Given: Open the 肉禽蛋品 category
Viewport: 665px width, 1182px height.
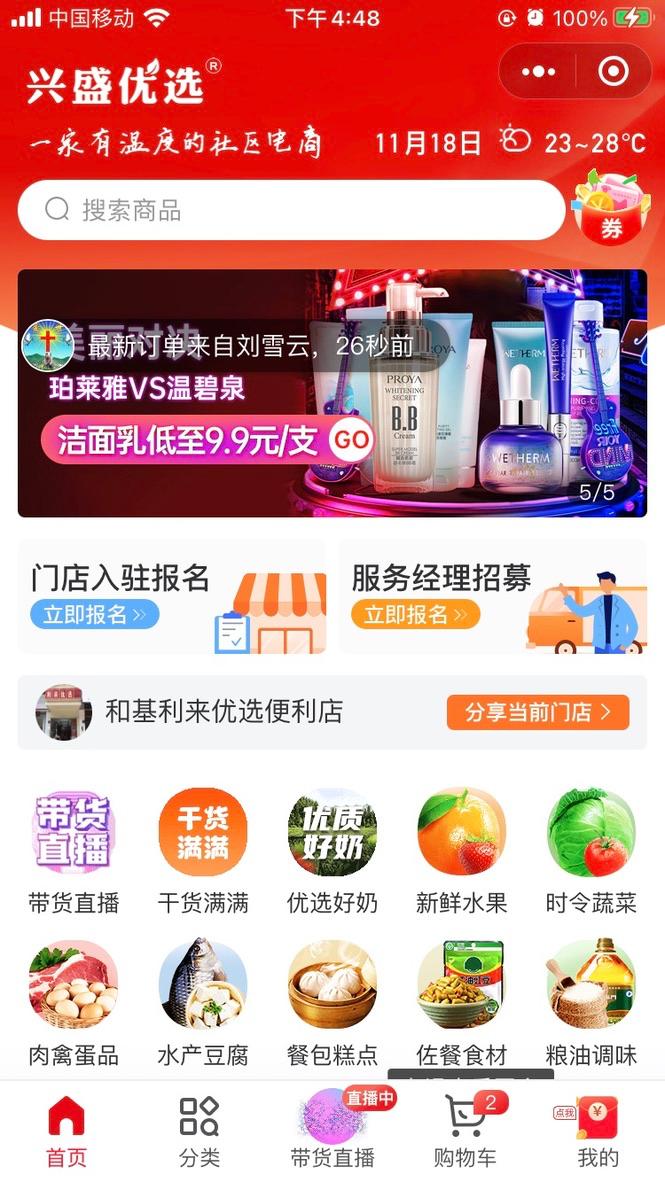Looking at the screenshot, I should pyautogui.click(x=73, y=985).
